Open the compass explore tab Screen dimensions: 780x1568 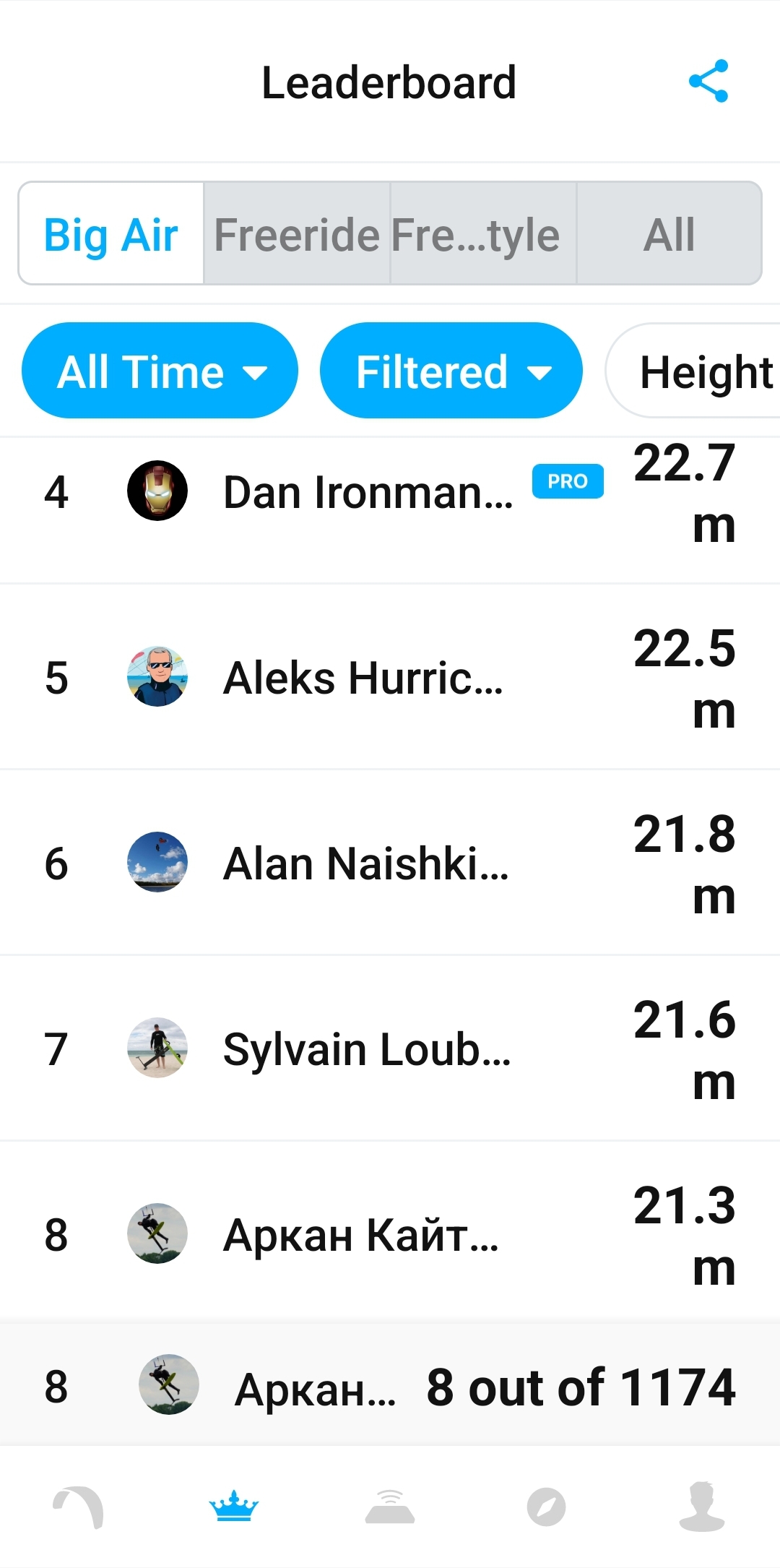546,1507
